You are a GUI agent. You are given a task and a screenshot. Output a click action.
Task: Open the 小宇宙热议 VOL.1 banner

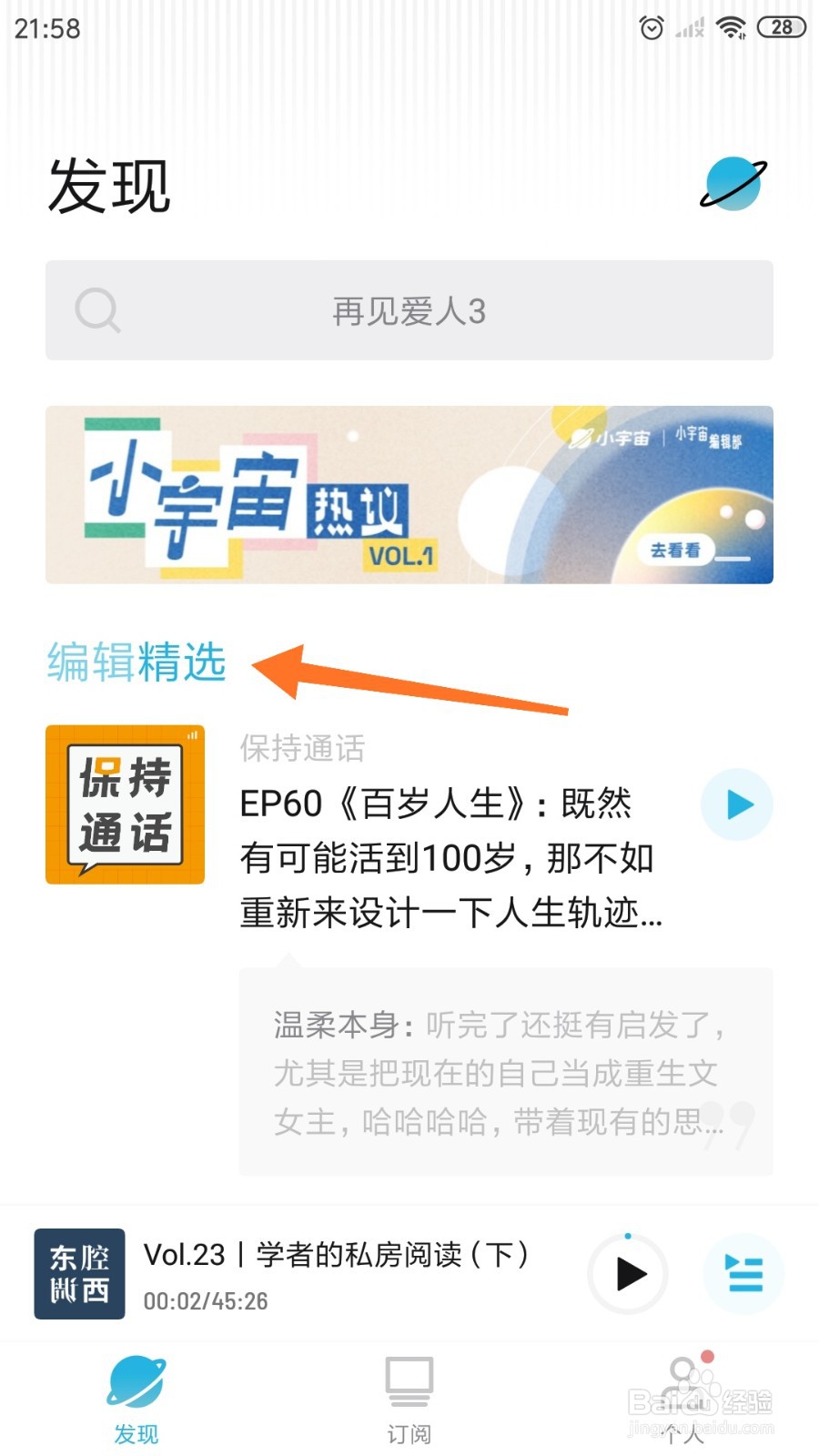coord(409,496)
